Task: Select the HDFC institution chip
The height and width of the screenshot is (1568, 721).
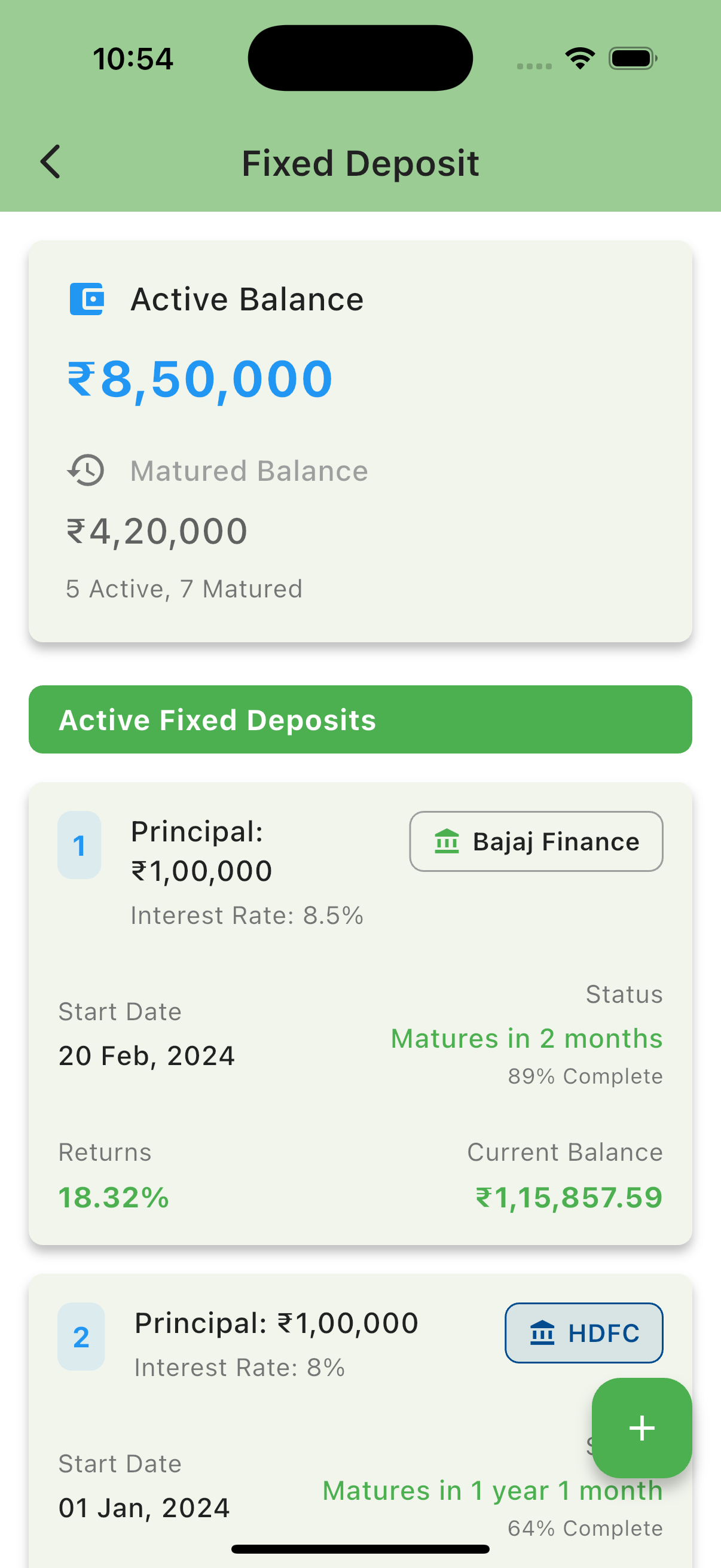Action: click(x=583, y=1334)
